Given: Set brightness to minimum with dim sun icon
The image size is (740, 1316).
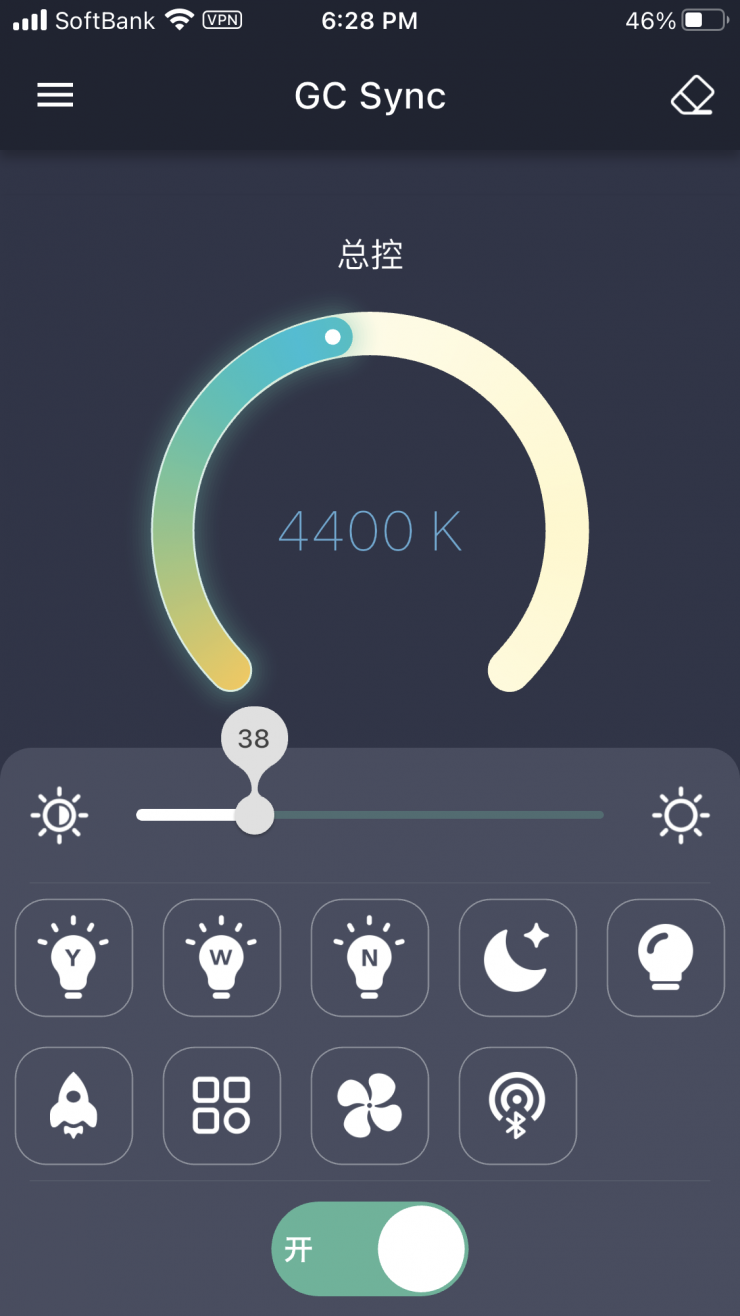Looking at the screenshot, I should pyautogui.click(x=60, y=816).
